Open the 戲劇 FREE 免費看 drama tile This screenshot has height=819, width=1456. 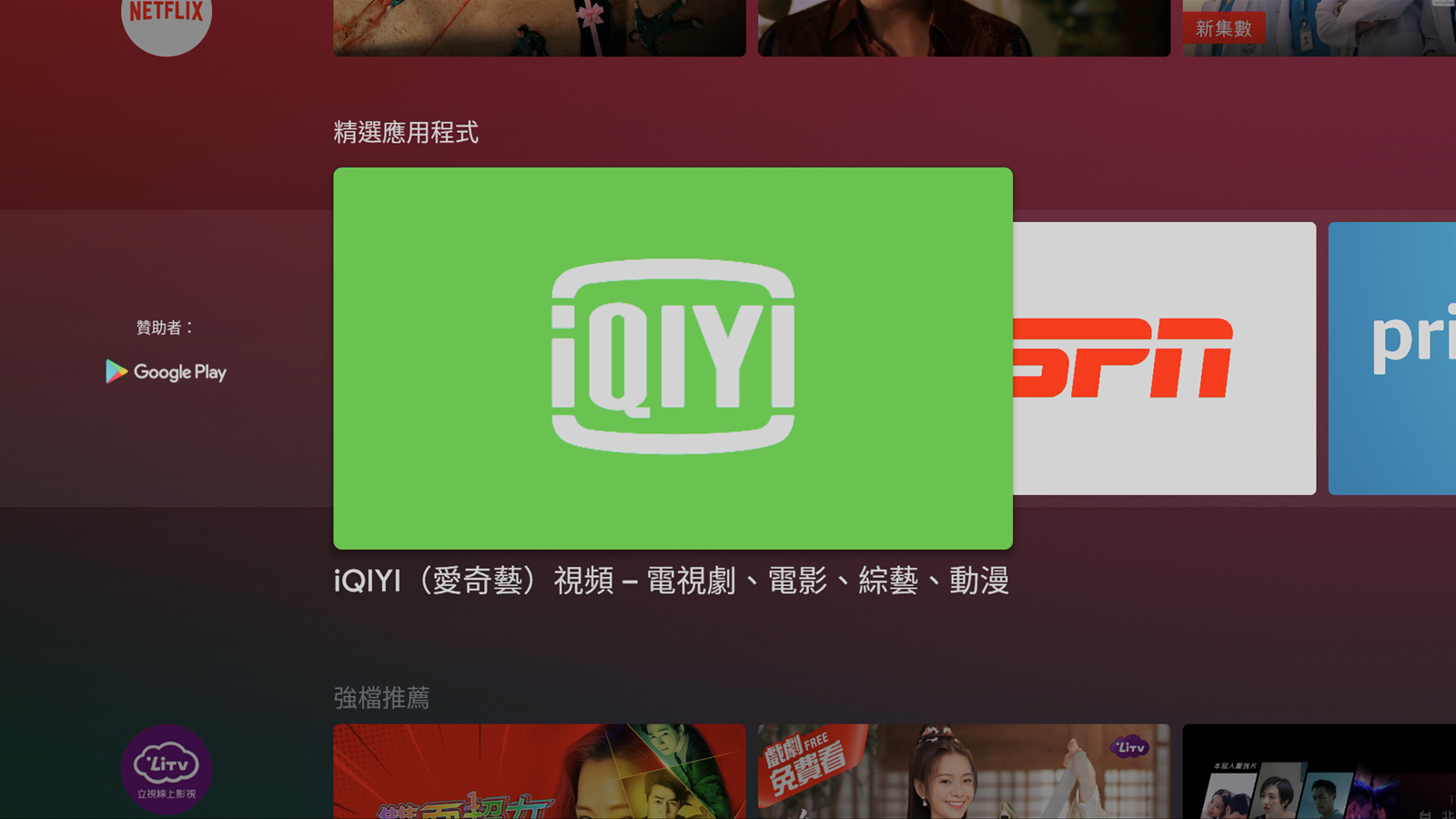point(964,772)
